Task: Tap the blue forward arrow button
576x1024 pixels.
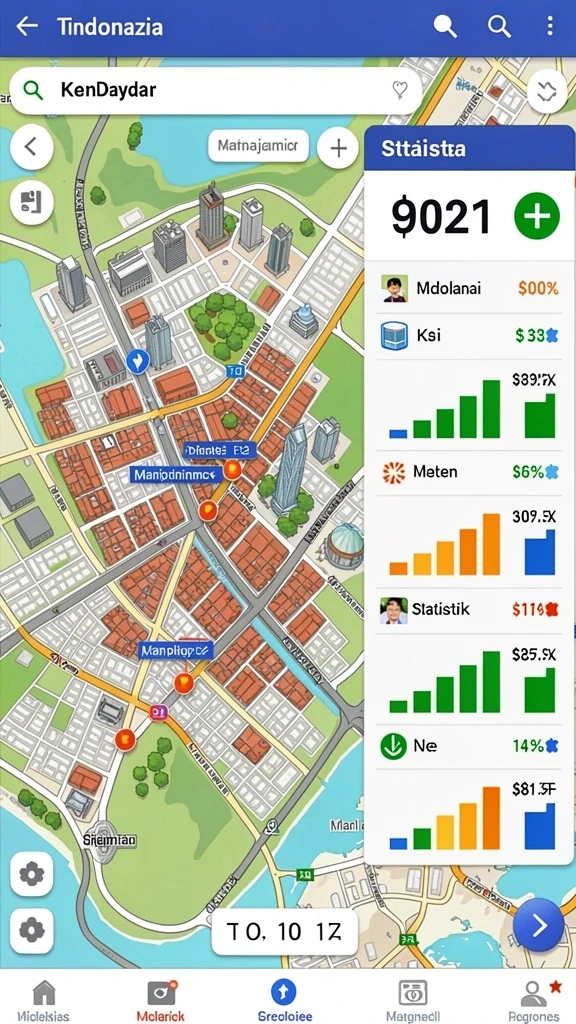Action: tap(539, 925)
